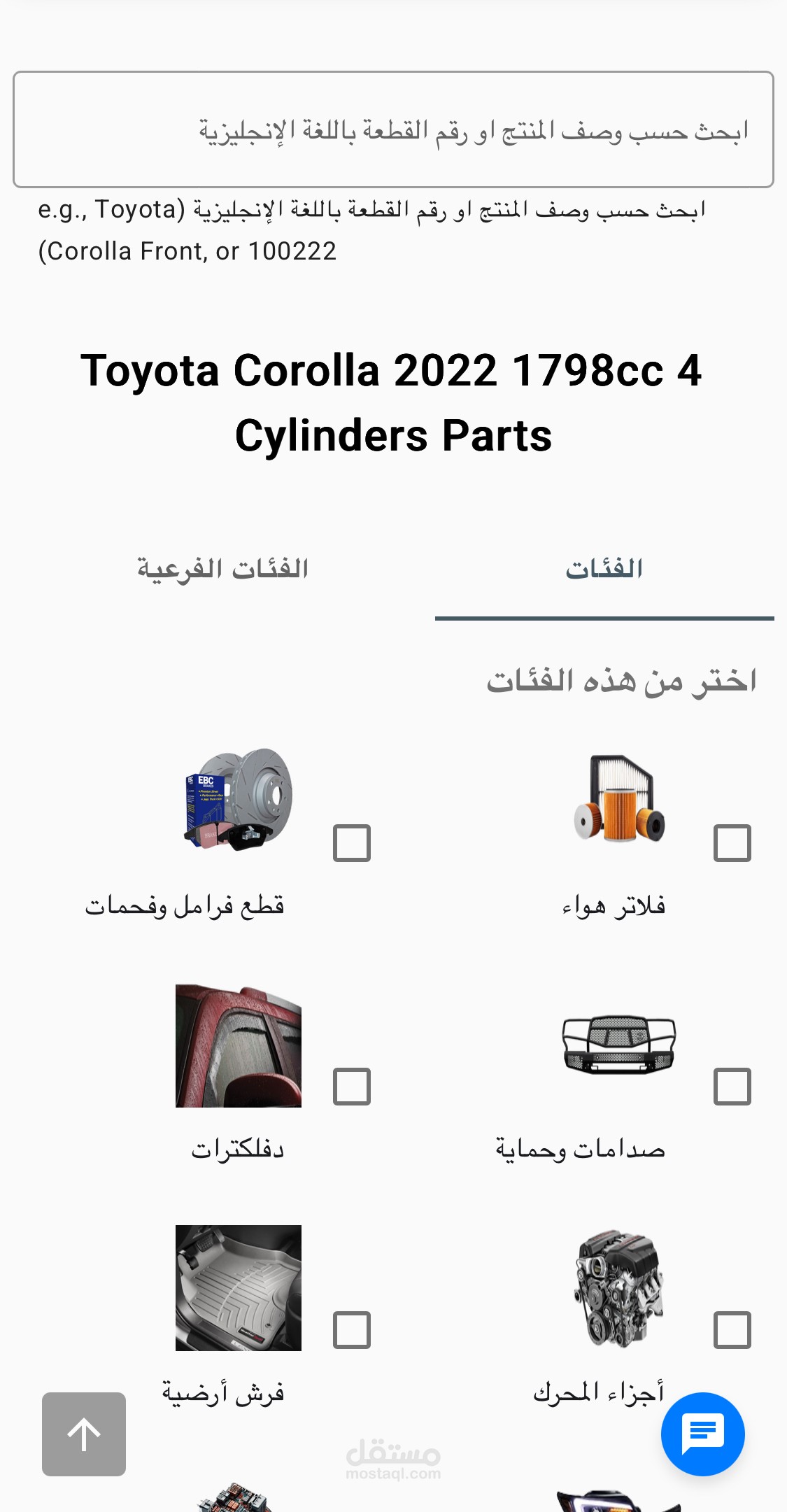The width and height of the screenshot is (787, 1512).
Task: Open the chat support bubble
Action: click(702, 1434)
